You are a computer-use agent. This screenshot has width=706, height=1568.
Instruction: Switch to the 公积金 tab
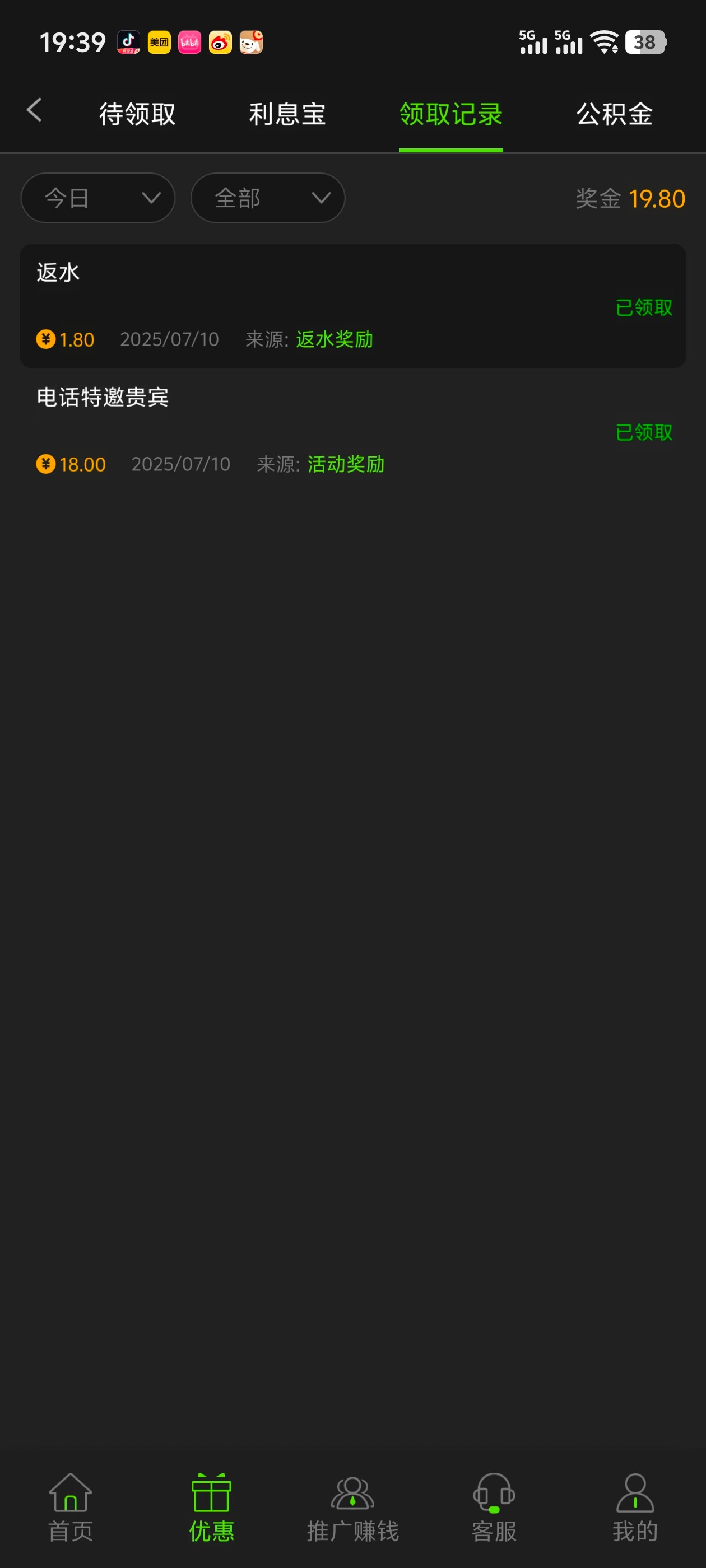coord(614,114)
